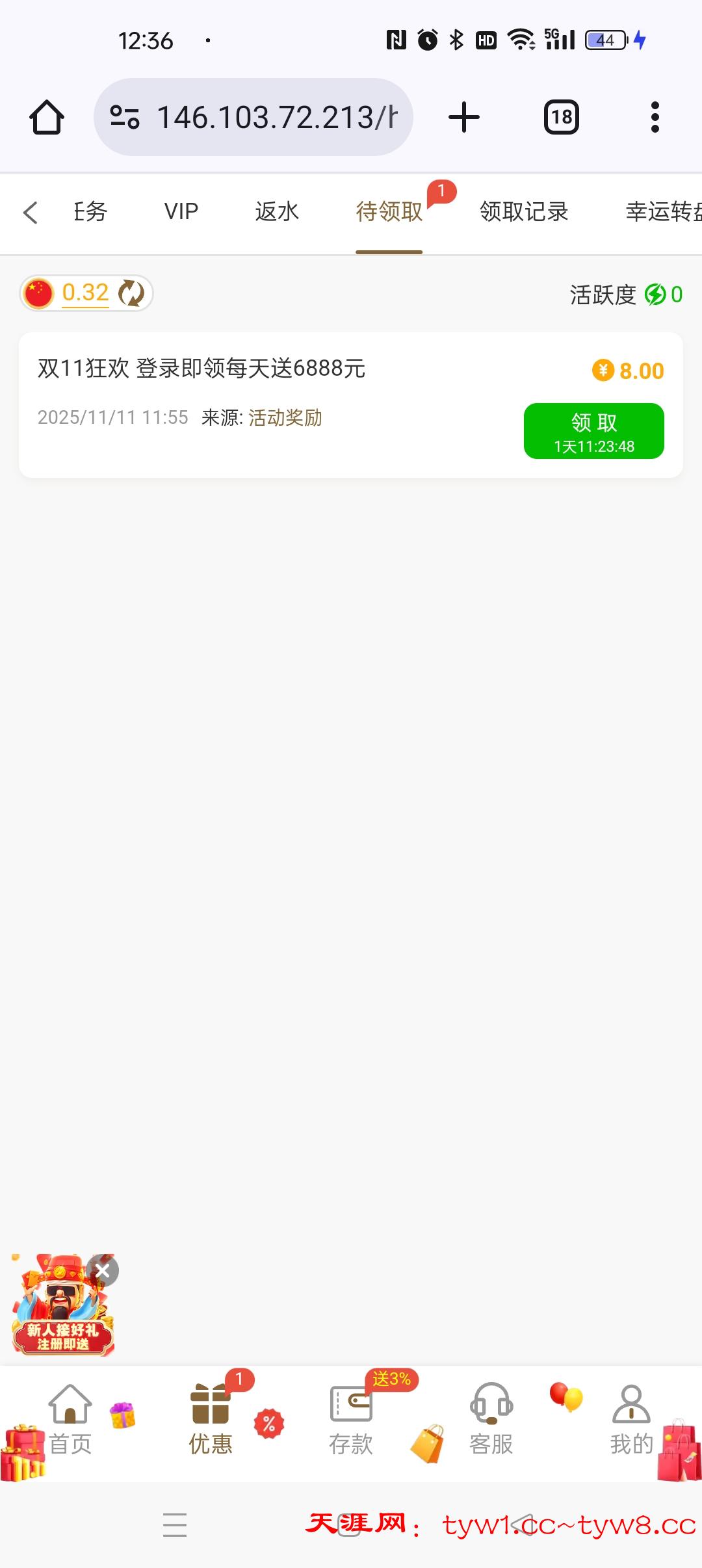Viewport: 702px width, 1568px height.
Task: Switch to the VIP tab
Action: 181,212
